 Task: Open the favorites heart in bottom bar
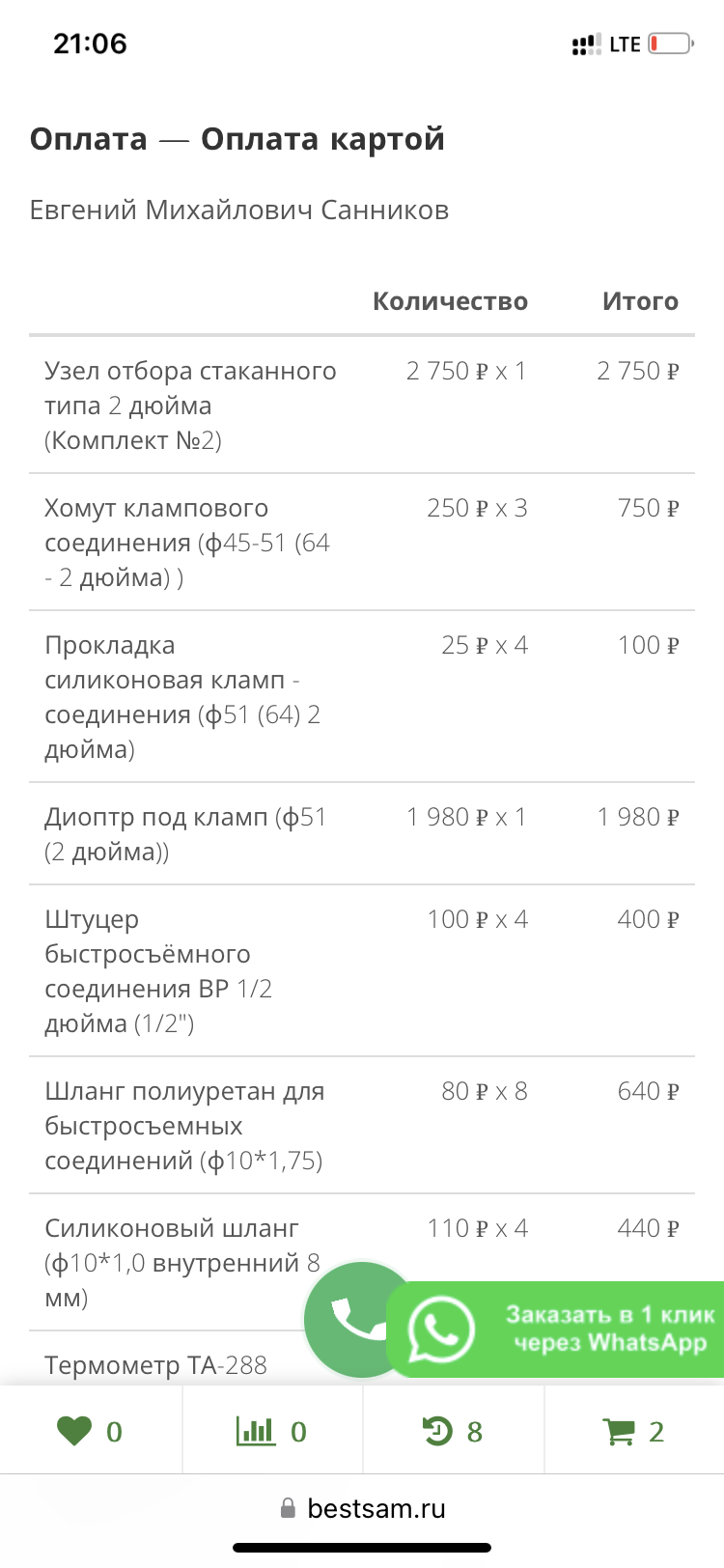click(x=90, y=1431)
